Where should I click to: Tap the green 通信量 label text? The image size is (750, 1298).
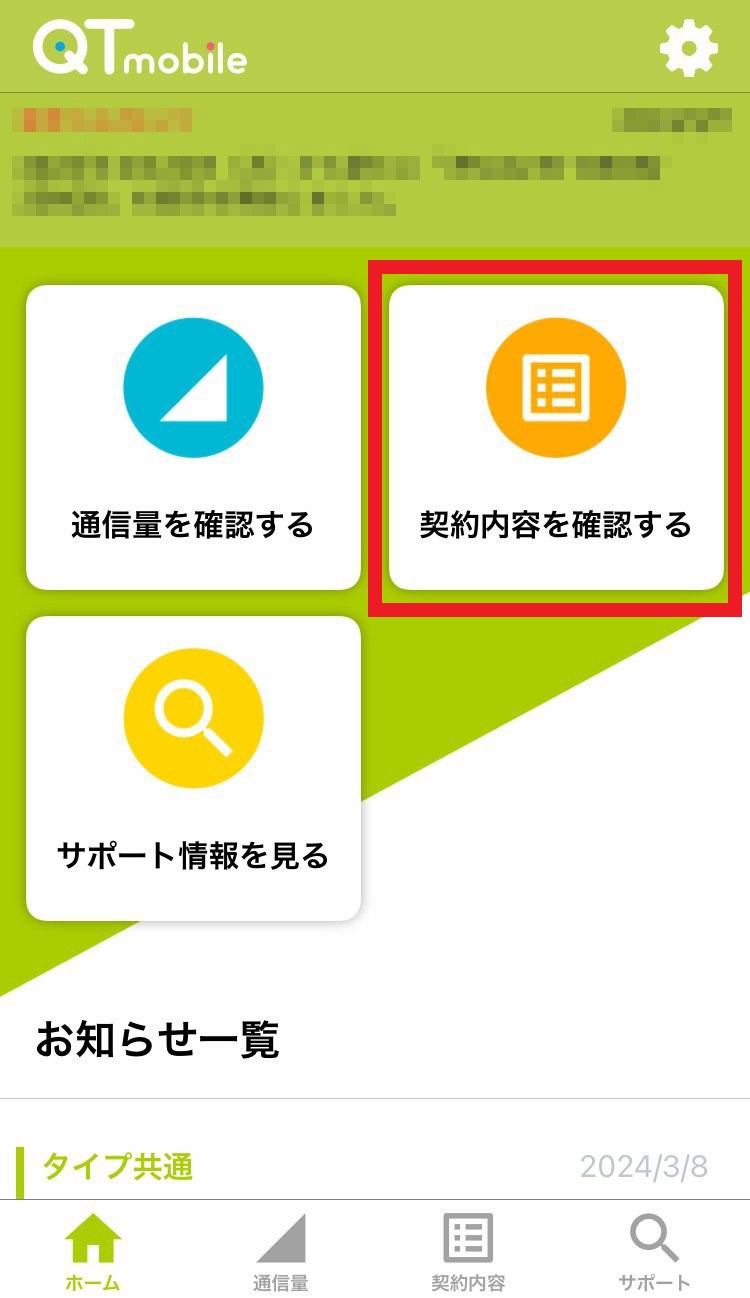(283, 1285)
